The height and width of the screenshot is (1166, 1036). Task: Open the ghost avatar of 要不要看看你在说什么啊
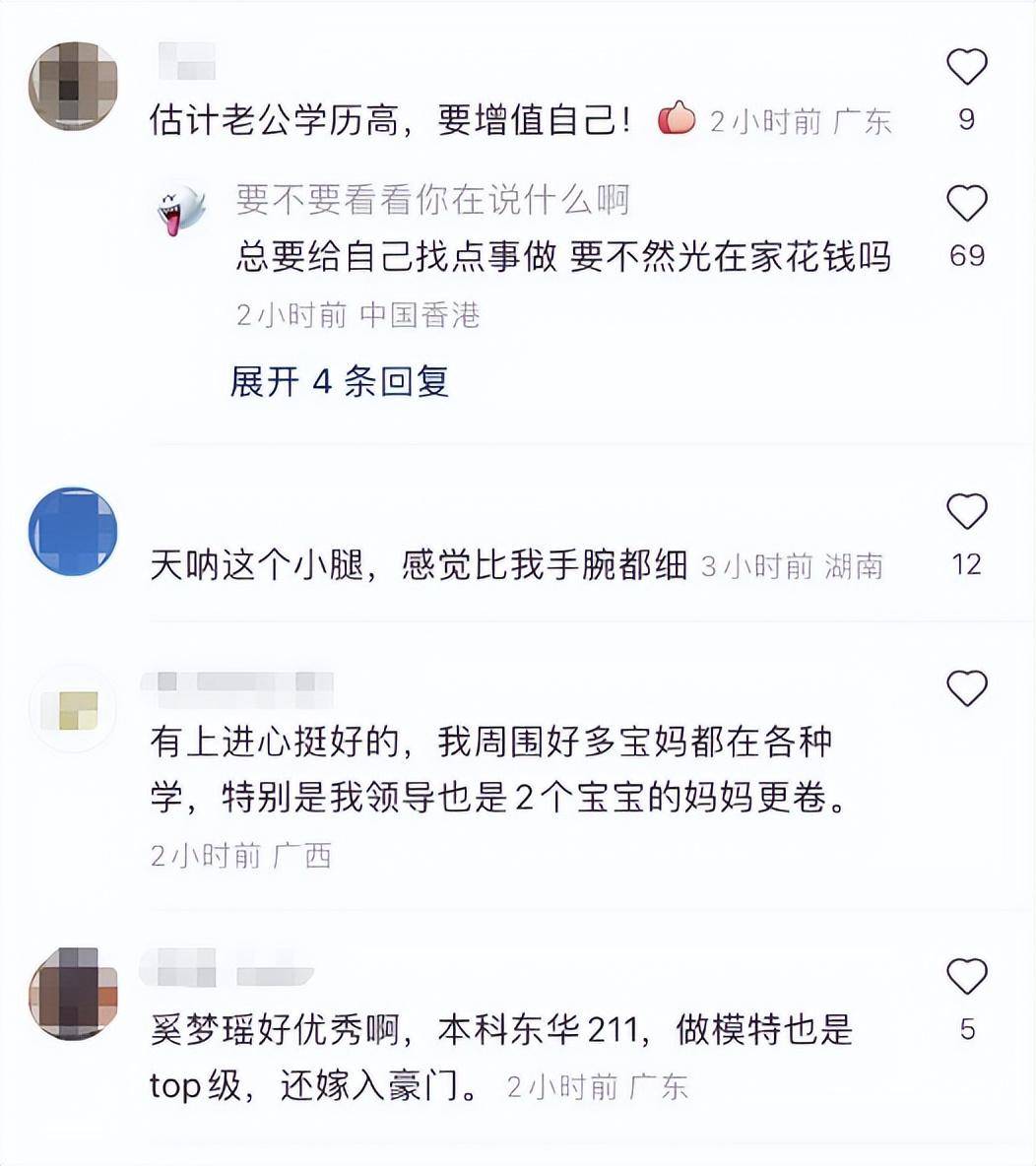(181, 210)
